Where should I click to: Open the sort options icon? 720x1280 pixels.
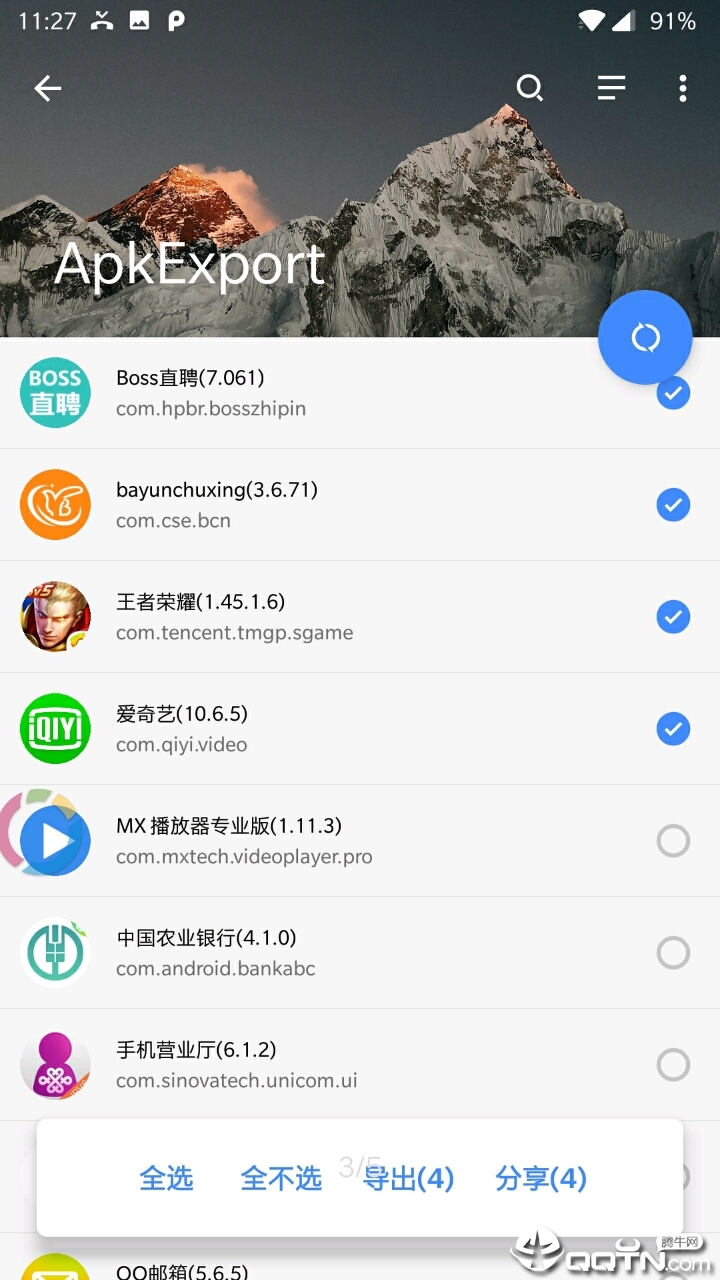point(611,88)
